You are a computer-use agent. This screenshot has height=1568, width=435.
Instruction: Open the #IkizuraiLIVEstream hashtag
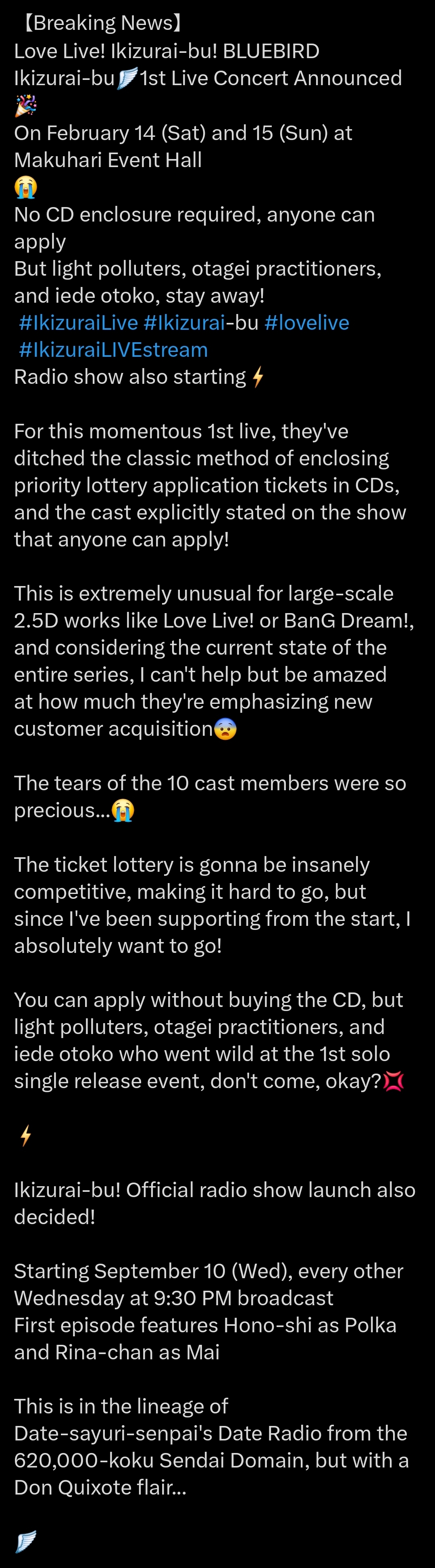pos(113,350)
